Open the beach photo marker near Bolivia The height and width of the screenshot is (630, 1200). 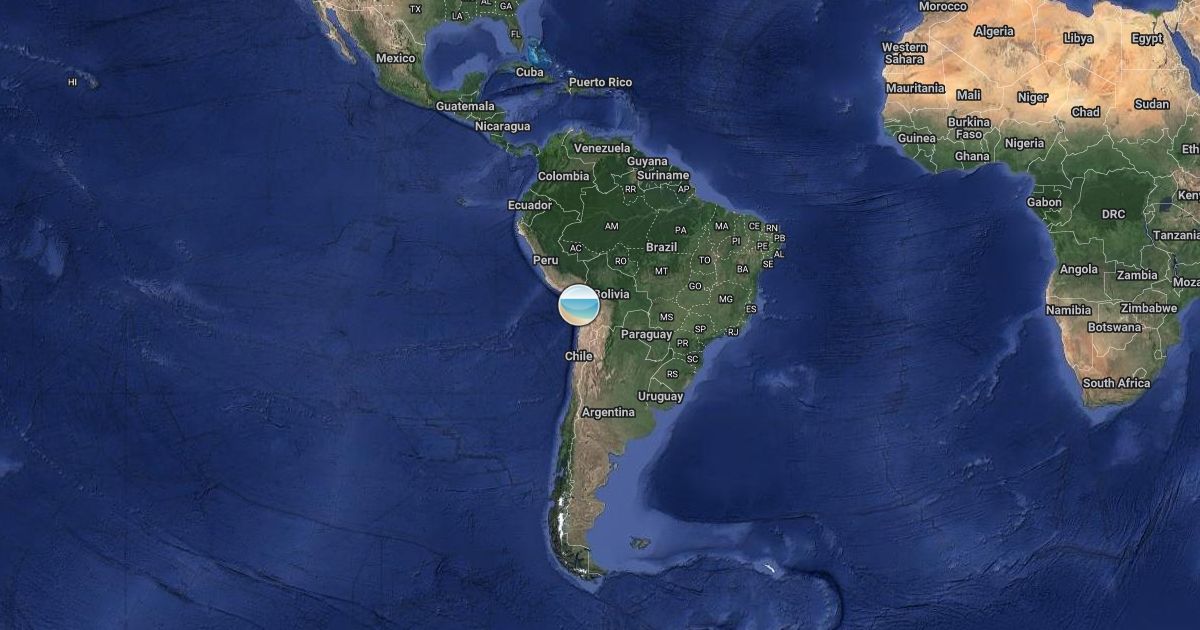tap(579, 305)
